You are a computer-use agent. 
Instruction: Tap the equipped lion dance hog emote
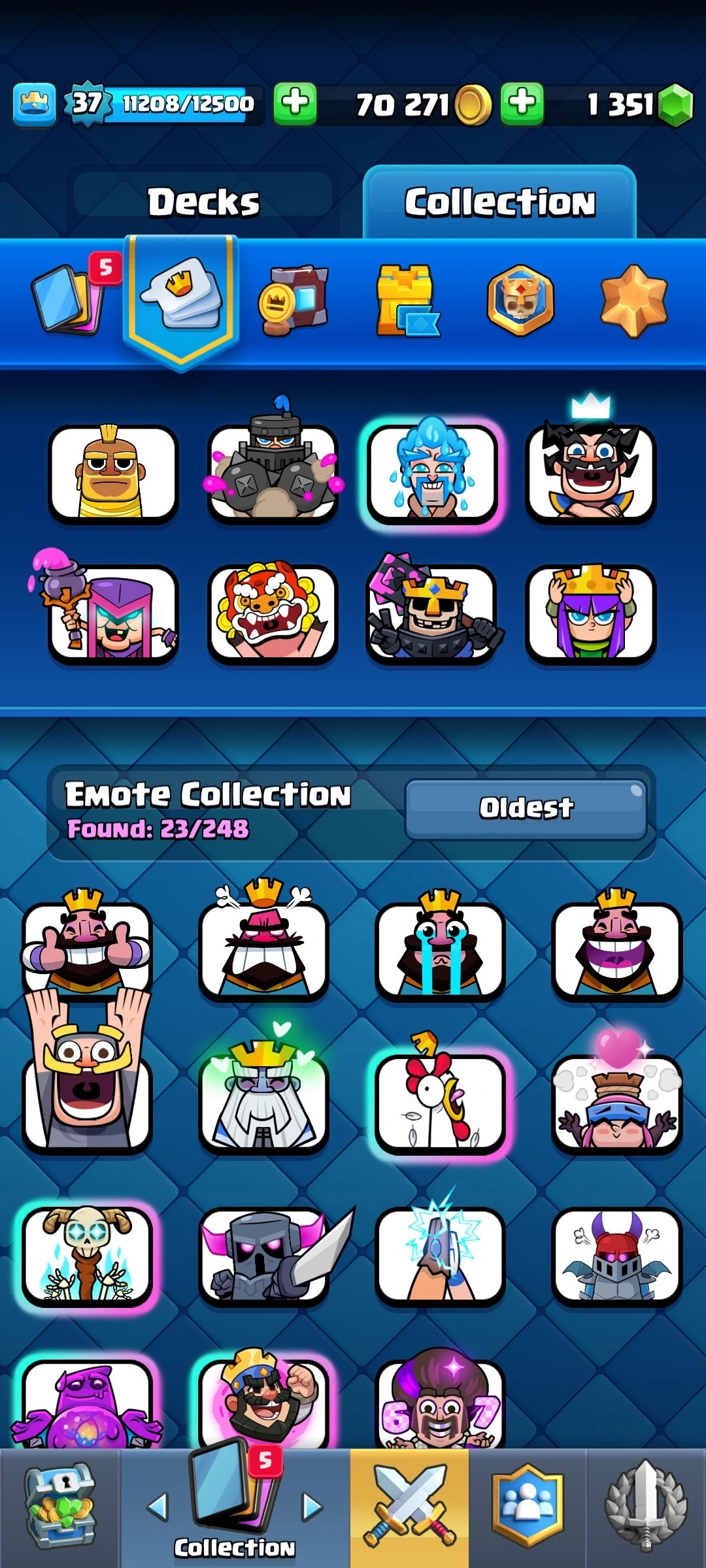pyautogui.click(x=272, y=613)
